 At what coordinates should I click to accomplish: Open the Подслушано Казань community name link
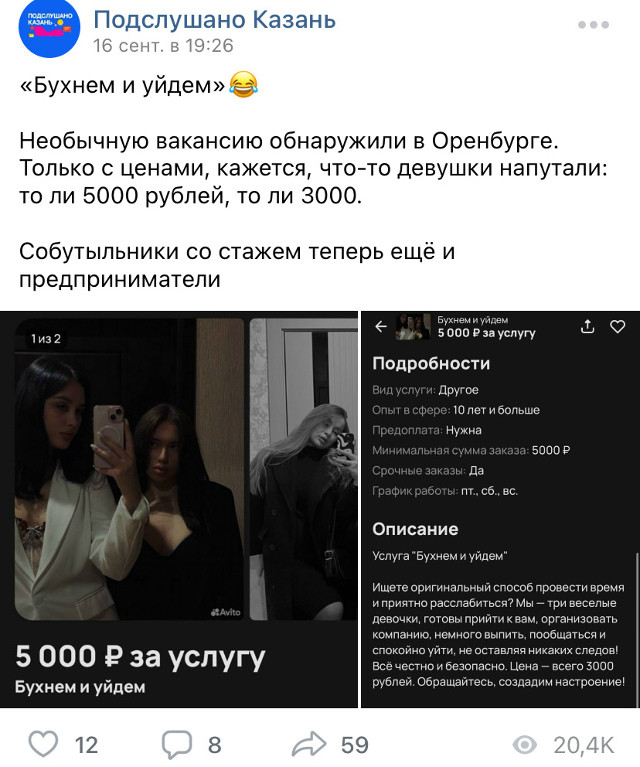point(214,20)
